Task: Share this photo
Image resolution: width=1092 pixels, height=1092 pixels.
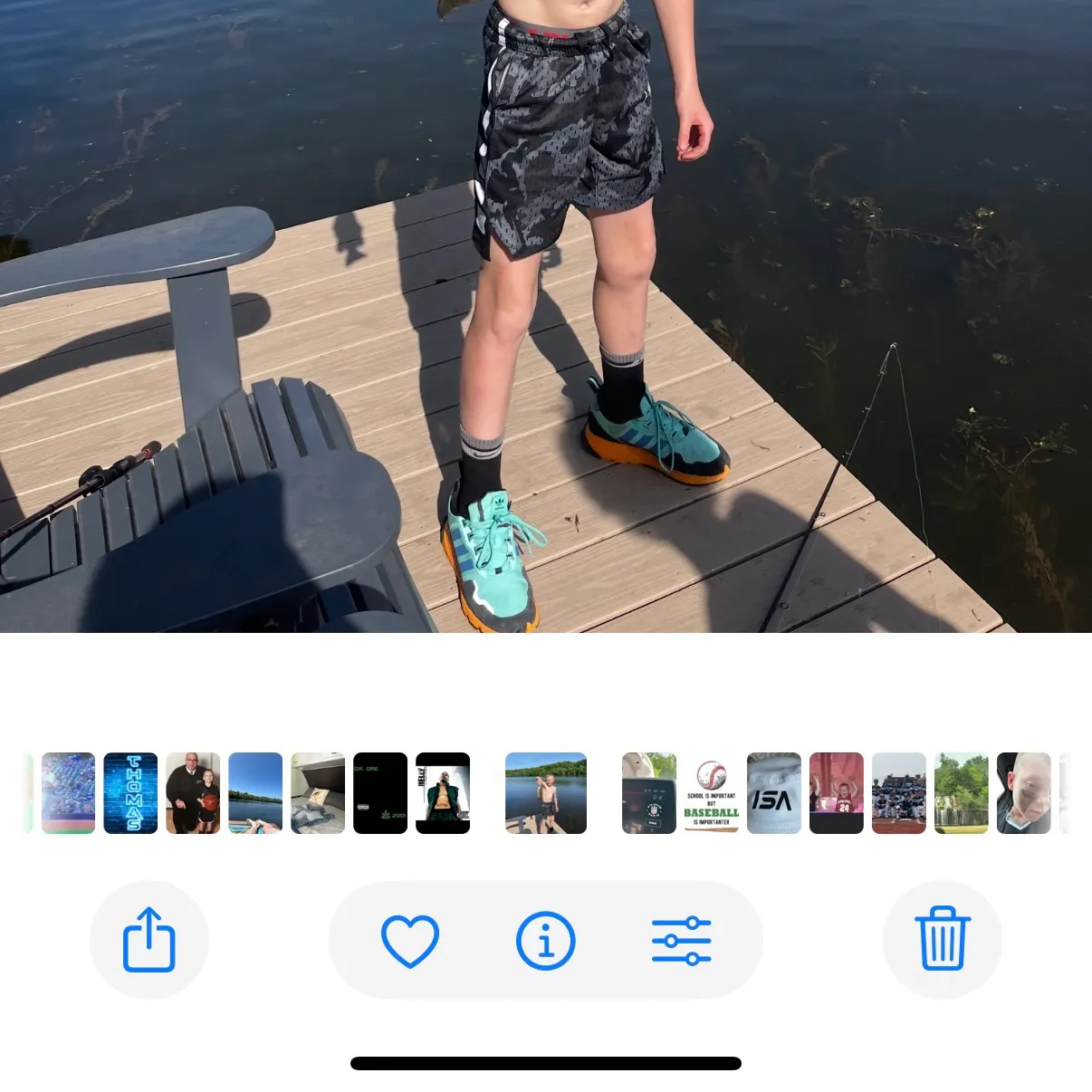Action: pyautogui.click(x=148, y=940)
